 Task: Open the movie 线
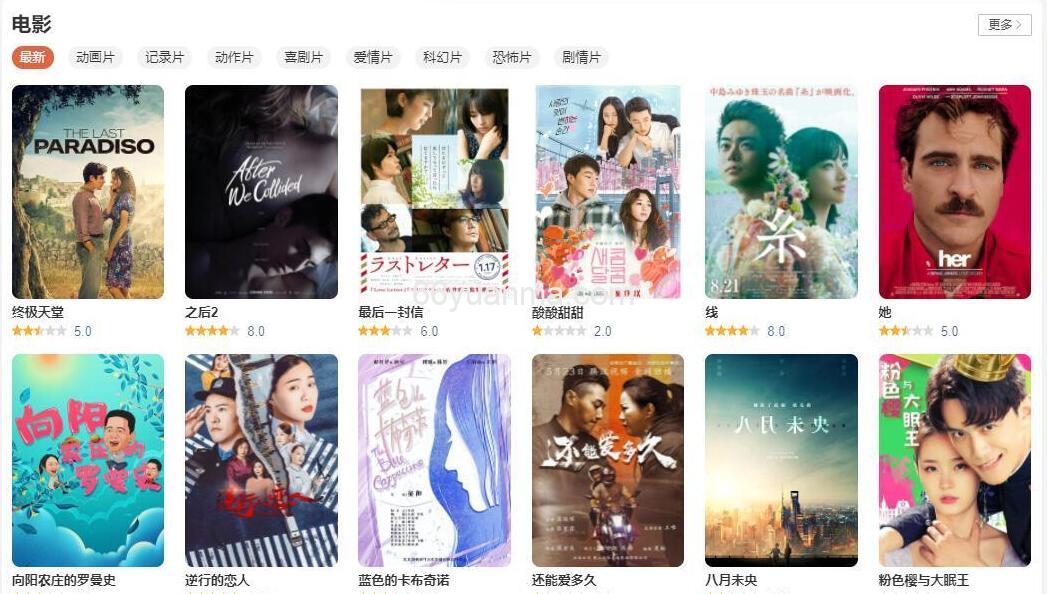point(781,192)
